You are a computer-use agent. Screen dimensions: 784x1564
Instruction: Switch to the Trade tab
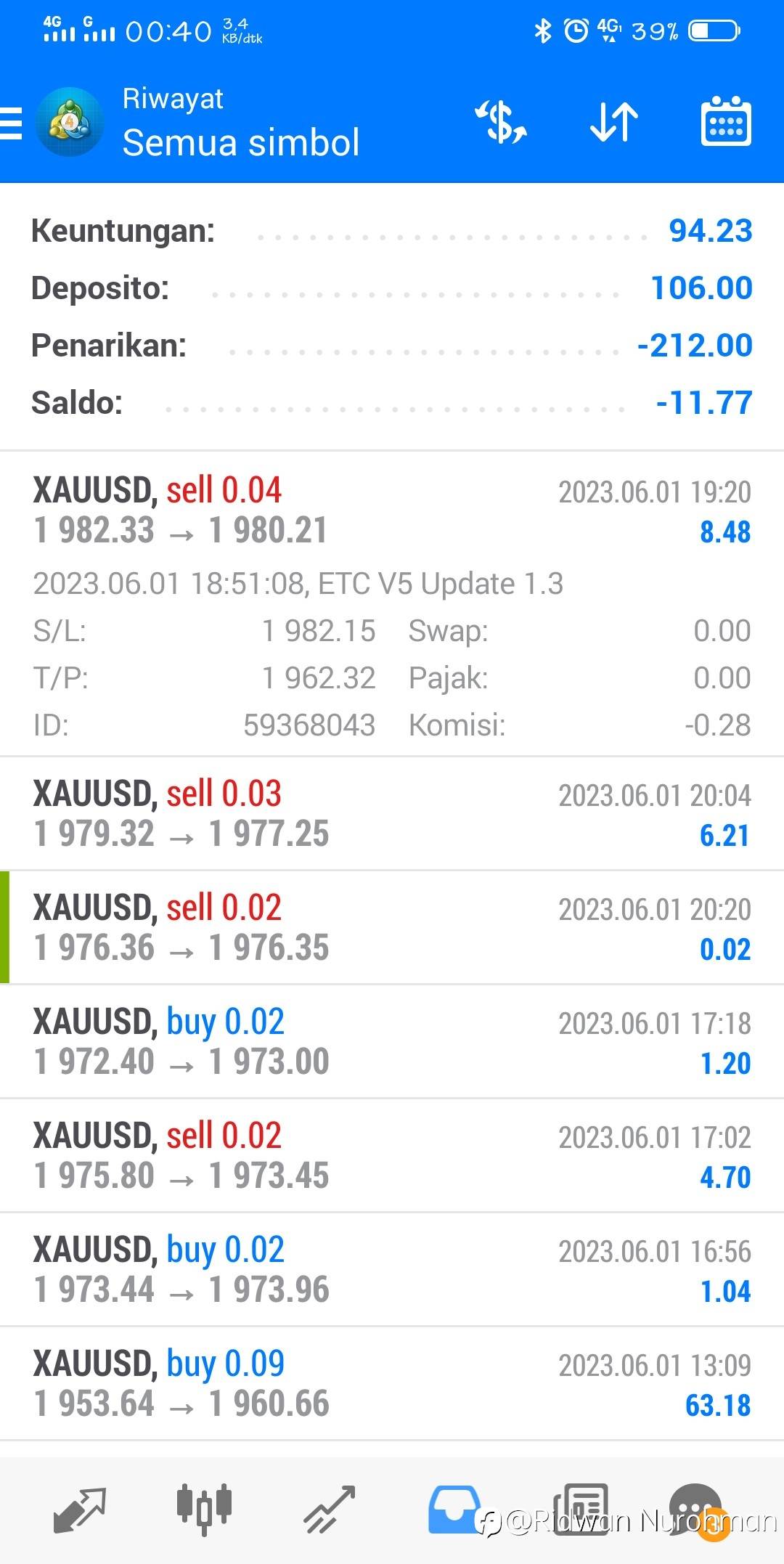click(x=329, y=1510)
